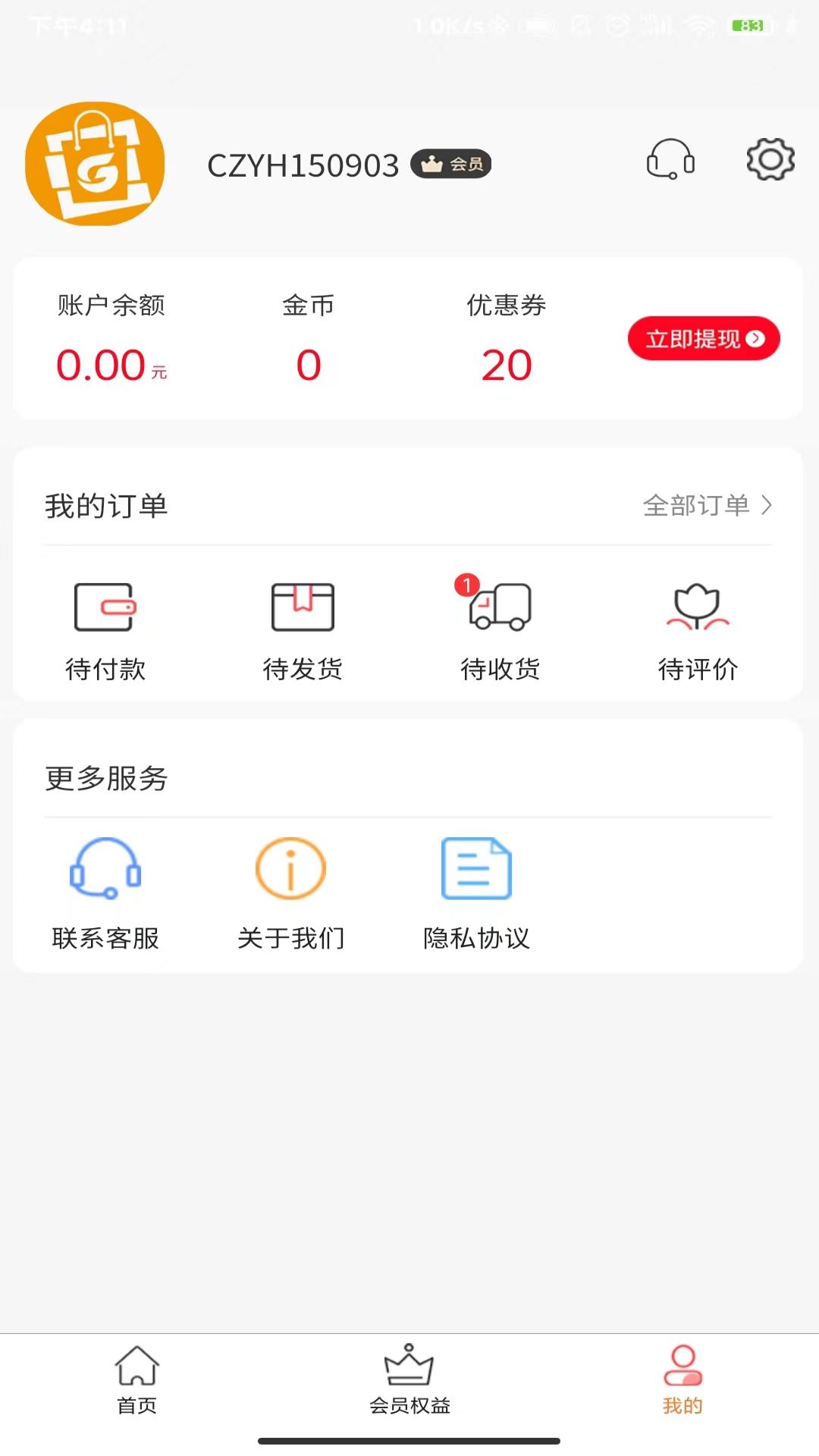This screenshot has width=819, height=1456.
Task: Open customer service headset icon in header
Action: click(670, 159)
